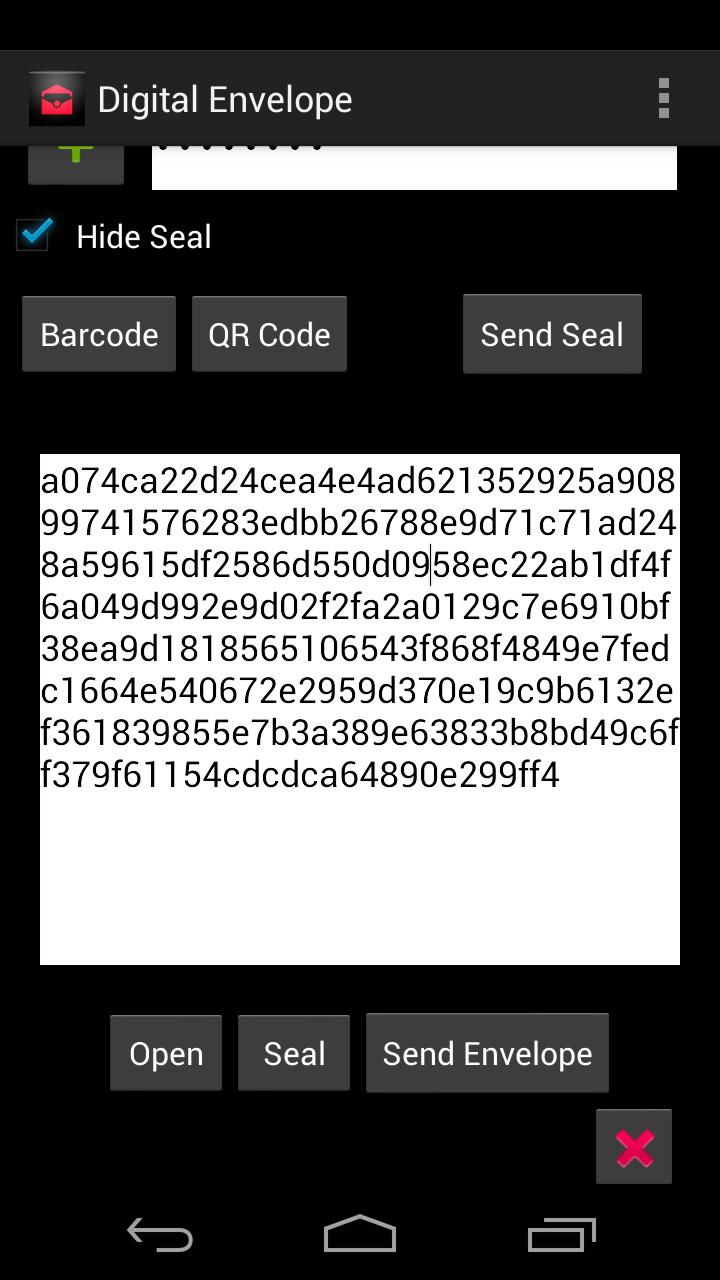Go back with the system back button

[160, 1235]
